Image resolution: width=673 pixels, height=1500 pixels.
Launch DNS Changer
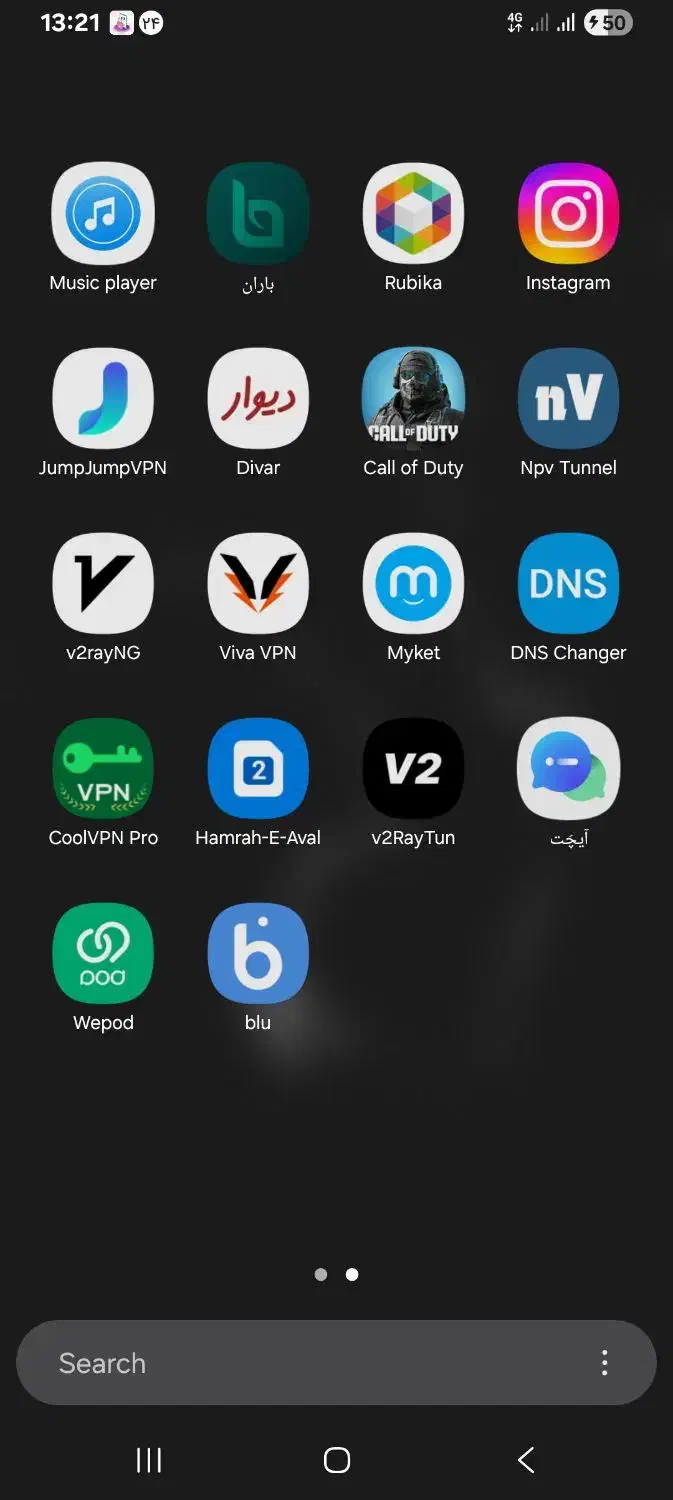point(568,583)
